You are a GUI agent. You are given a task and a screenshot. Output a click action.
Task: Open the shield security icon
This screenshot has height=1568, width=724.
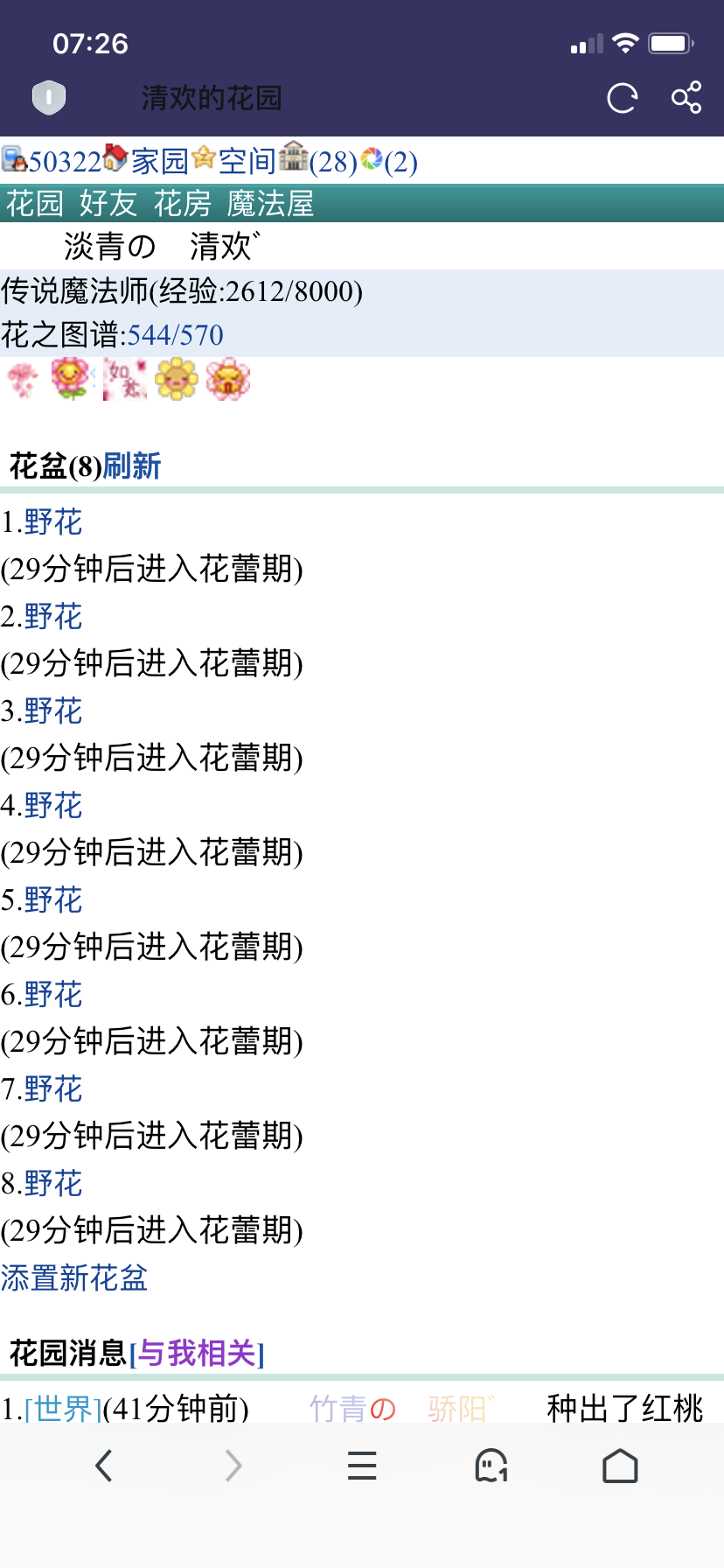(49, 97)
